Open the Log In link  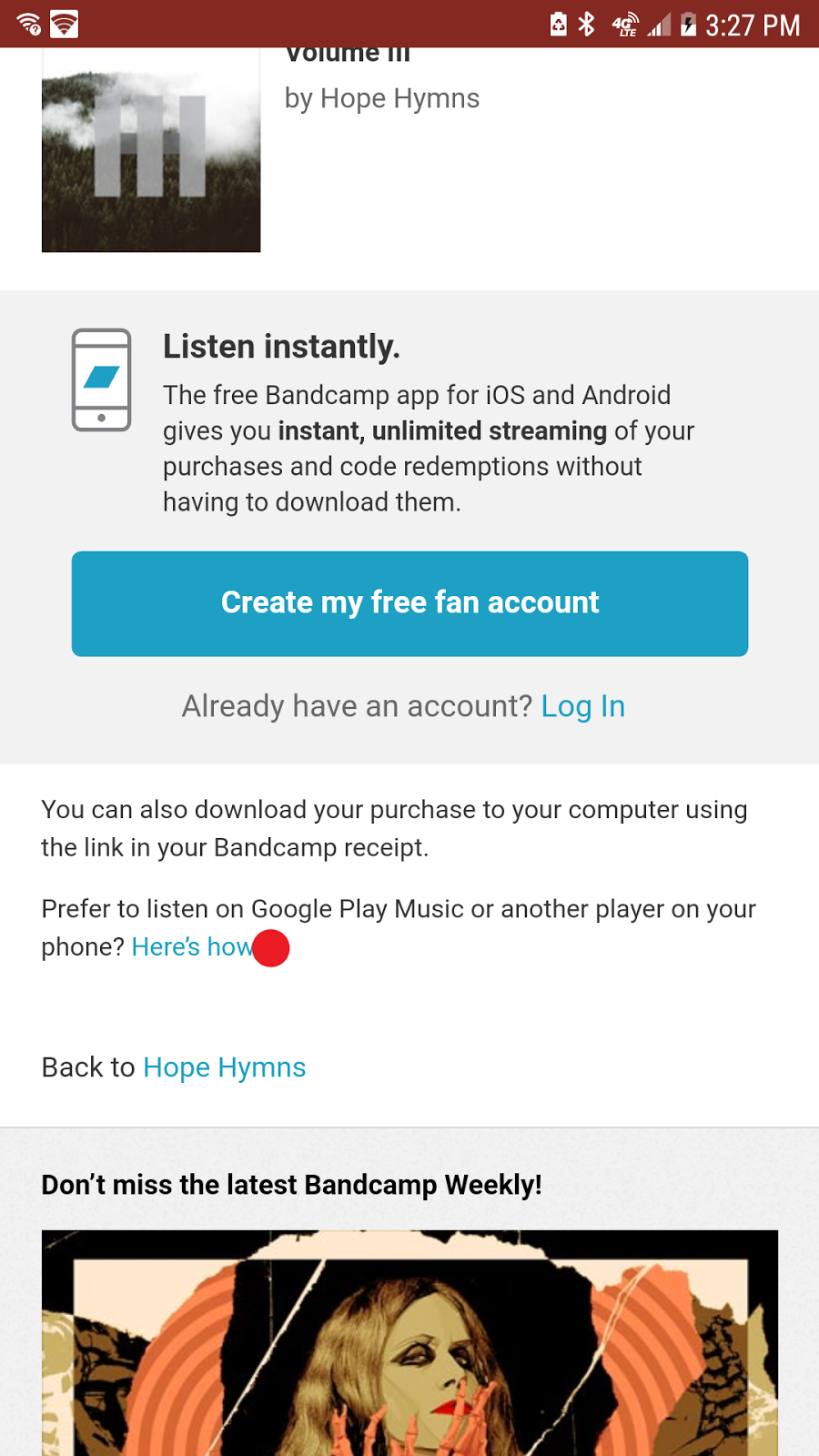[582, 705]
